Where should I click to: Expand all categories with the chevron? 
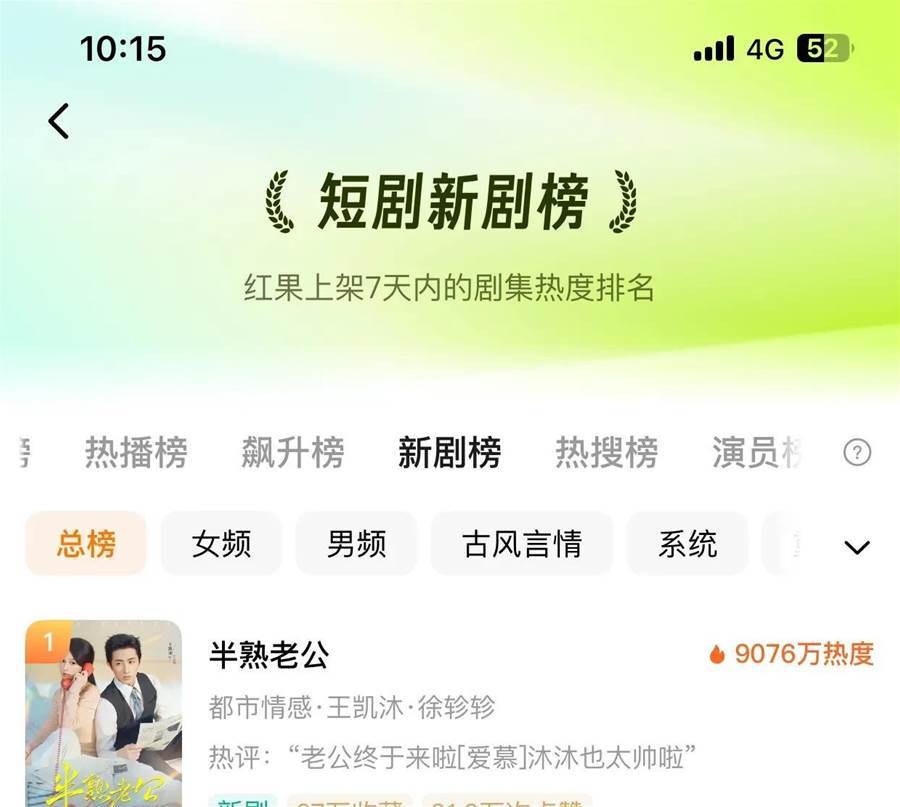(857, 547)
